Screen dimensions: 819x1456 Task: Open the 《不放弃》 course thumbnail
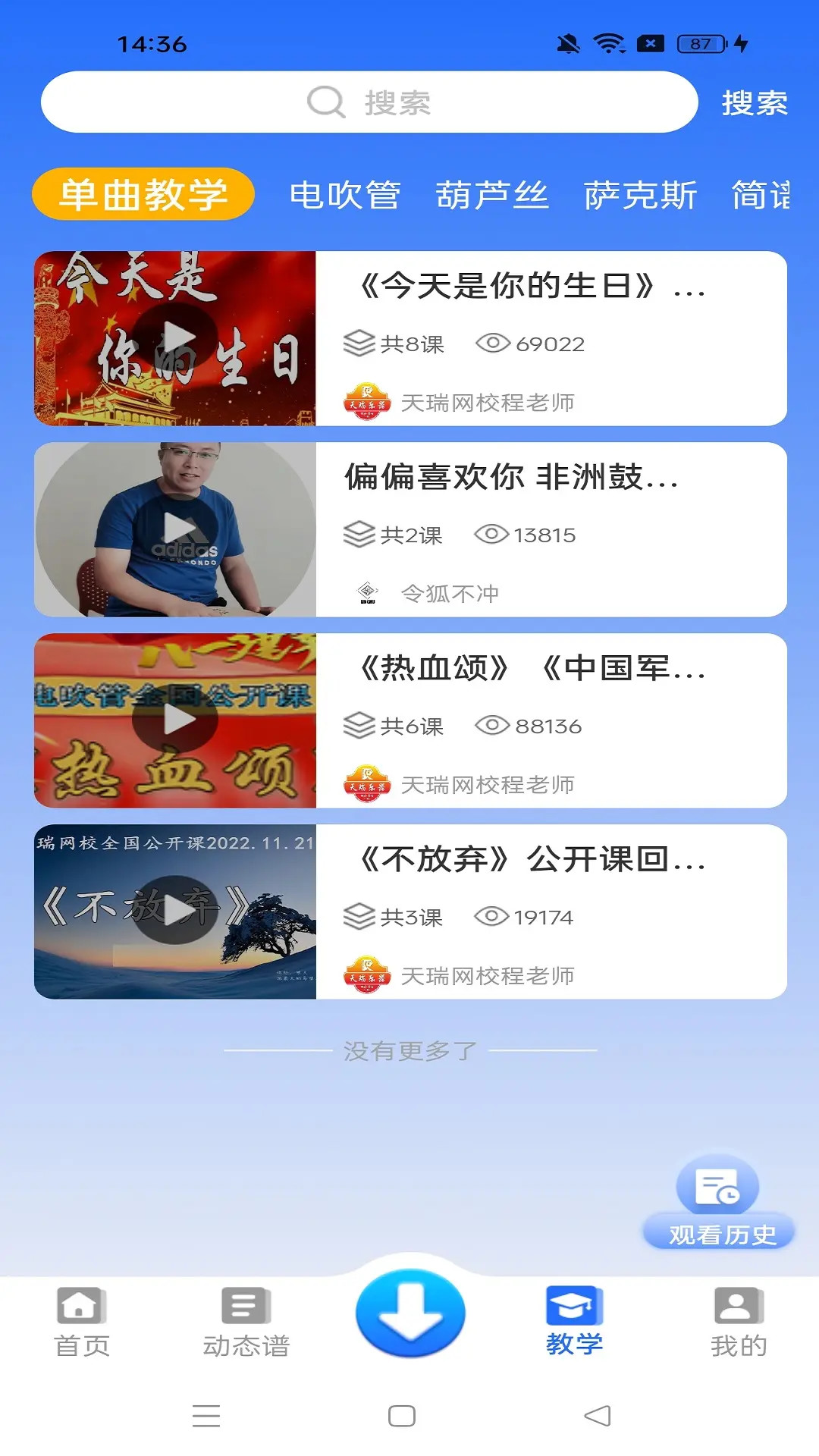177,910
